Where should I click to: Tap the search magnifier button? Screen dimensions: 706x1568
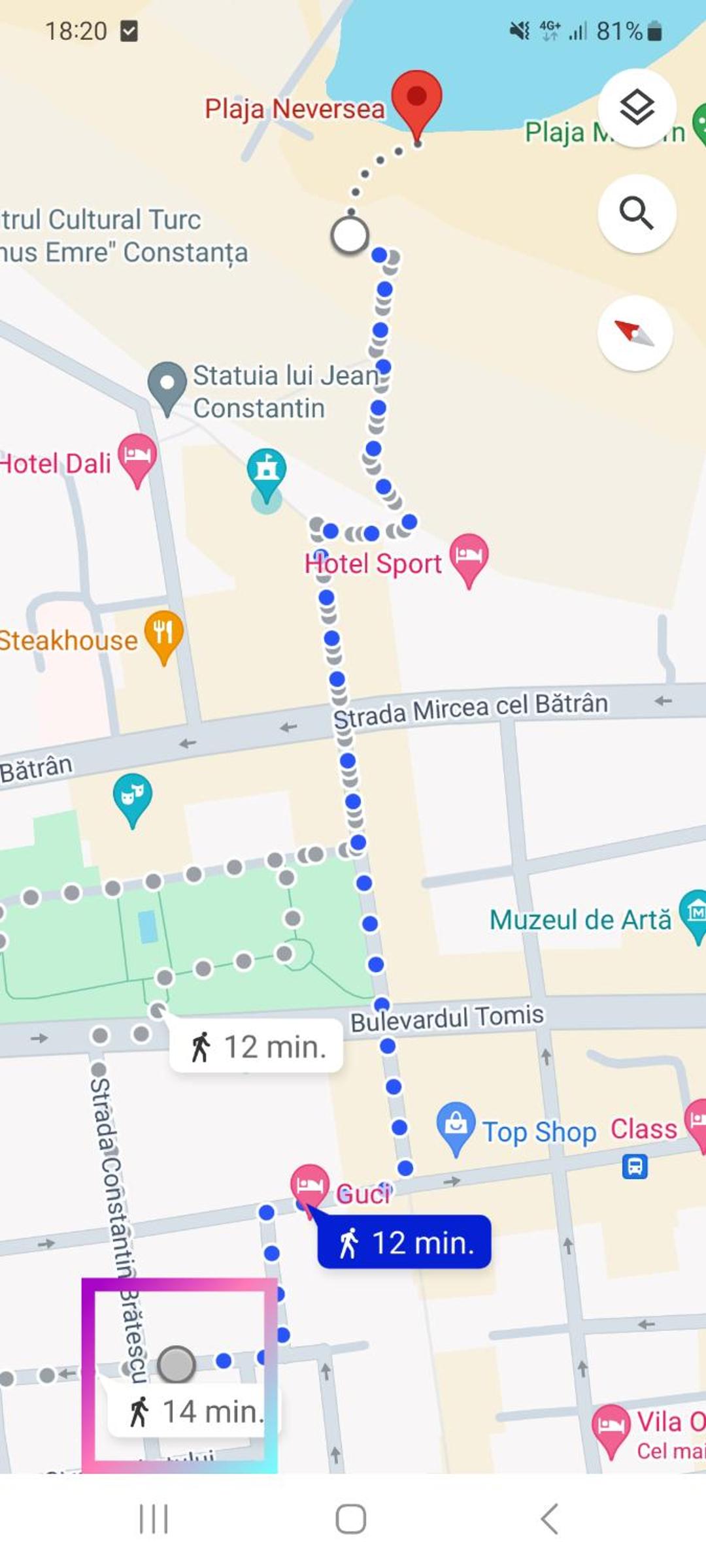[x=637, y=214]
